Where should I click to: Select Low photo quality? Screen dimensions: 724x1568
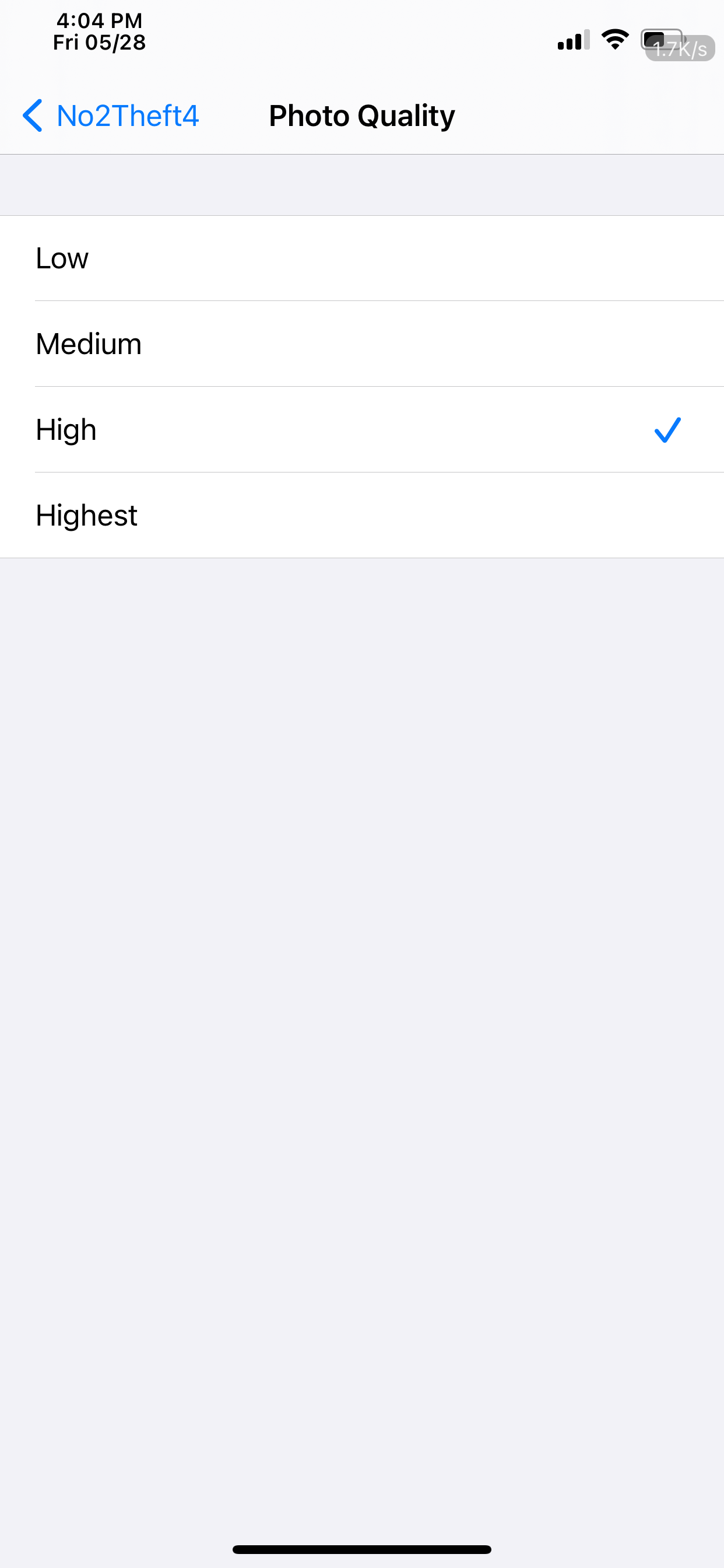coord(362,258)
